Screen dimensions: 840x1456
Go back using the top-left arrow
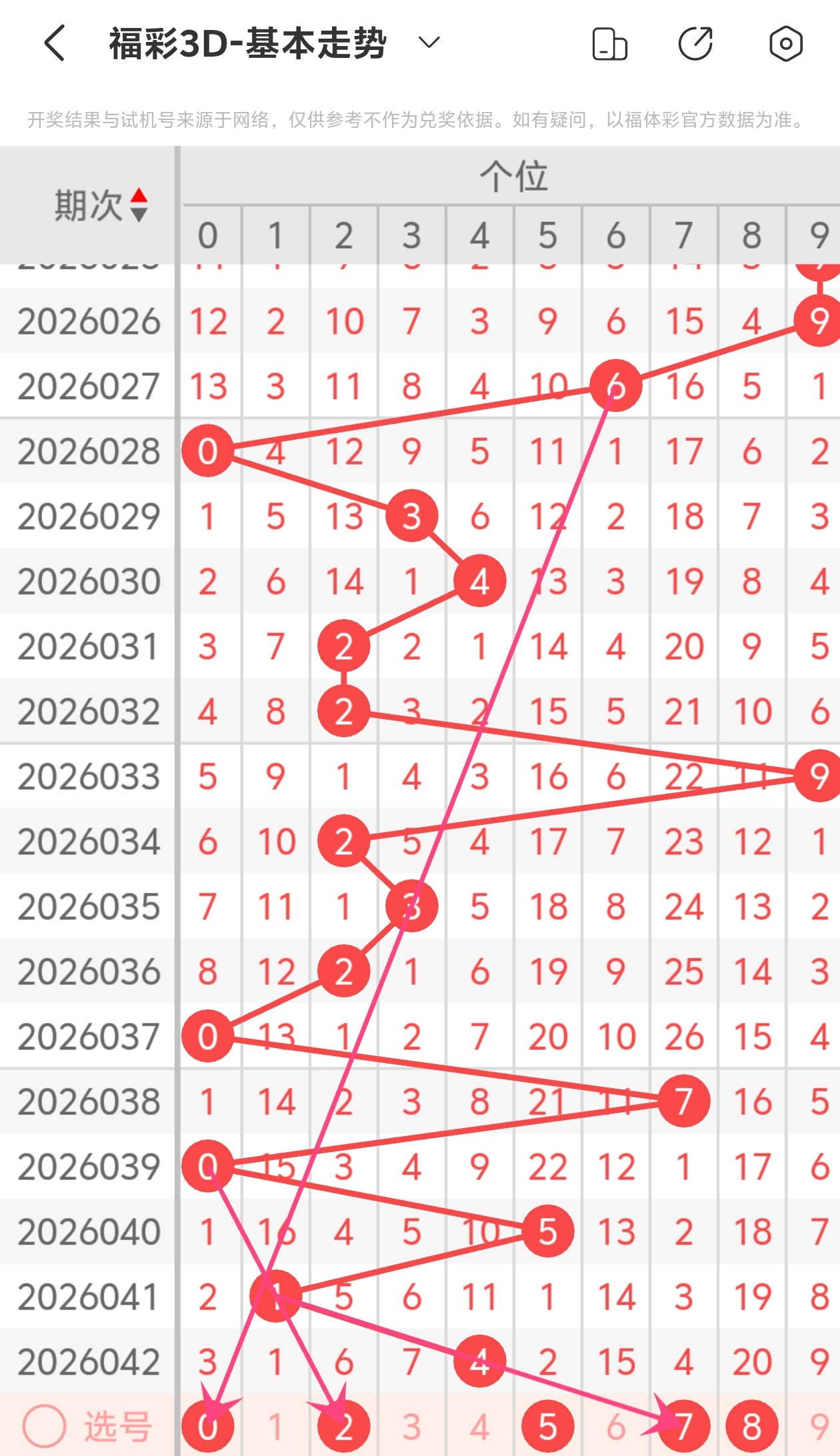[x=55, y=43]
